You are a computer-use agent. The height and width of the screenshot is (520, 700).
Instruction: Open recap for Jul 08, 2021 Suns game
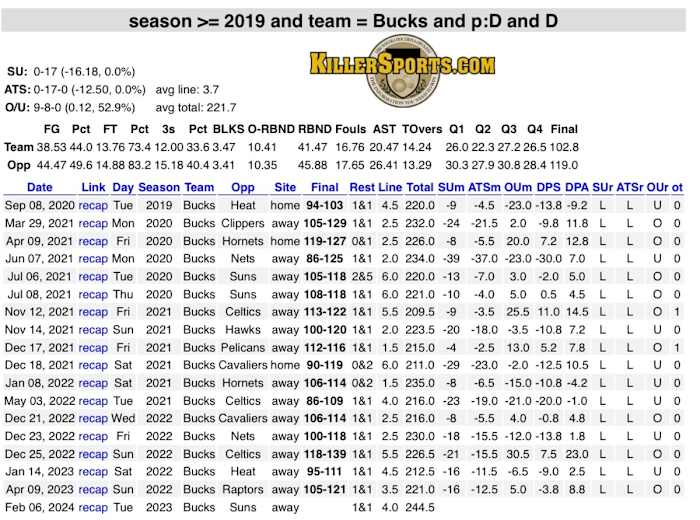click(93, 294)
